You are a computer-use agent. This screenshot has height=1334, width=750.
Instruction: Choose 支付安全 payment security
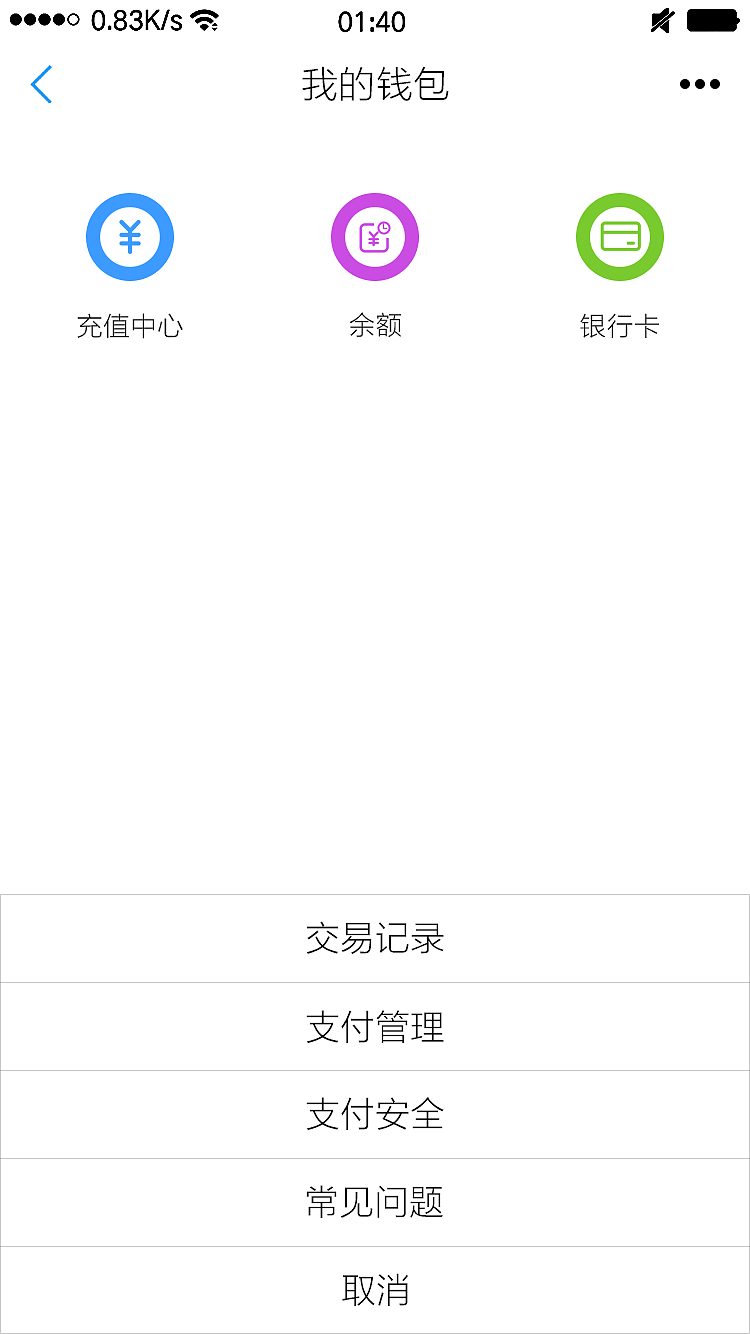(375, 1114)
